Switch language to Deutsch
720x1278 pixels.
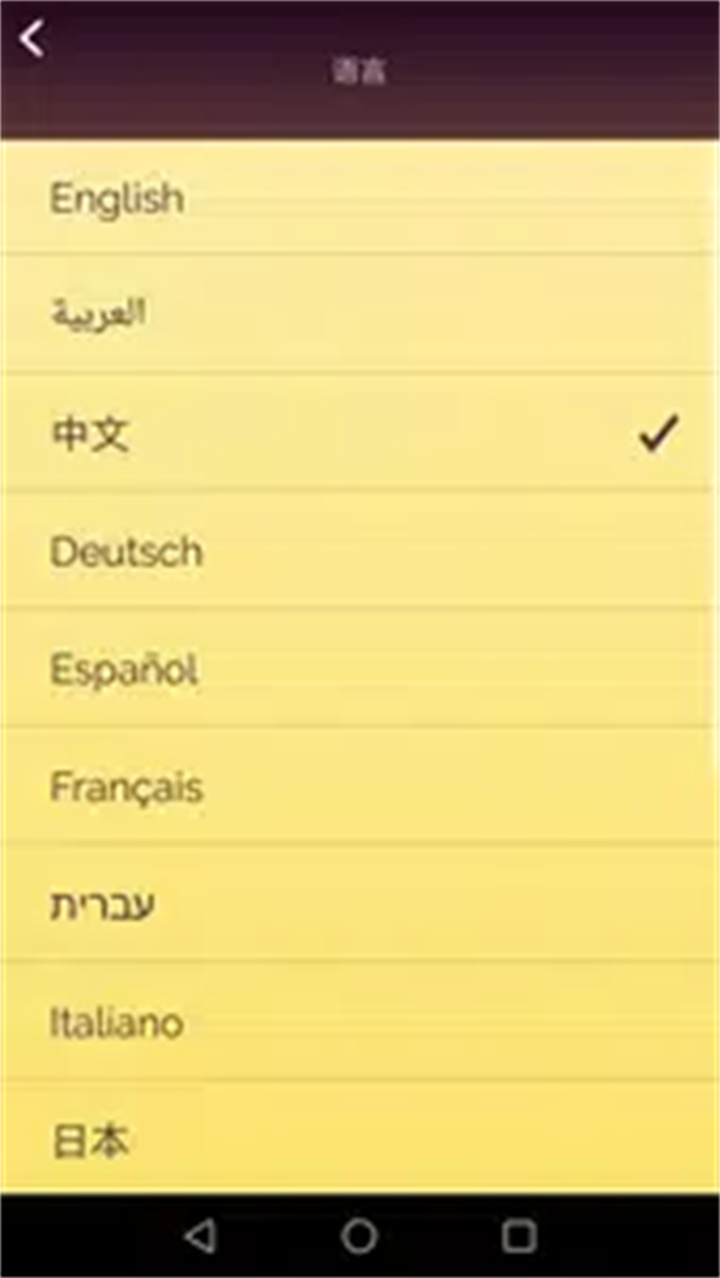coord(126,552)
